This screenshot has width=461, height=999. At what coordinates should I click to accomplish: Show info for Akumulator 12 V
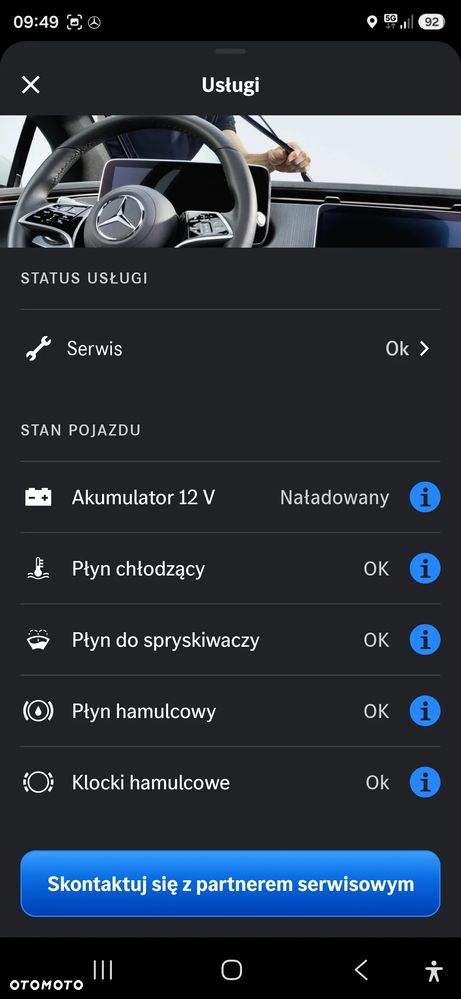click(425, 498)
